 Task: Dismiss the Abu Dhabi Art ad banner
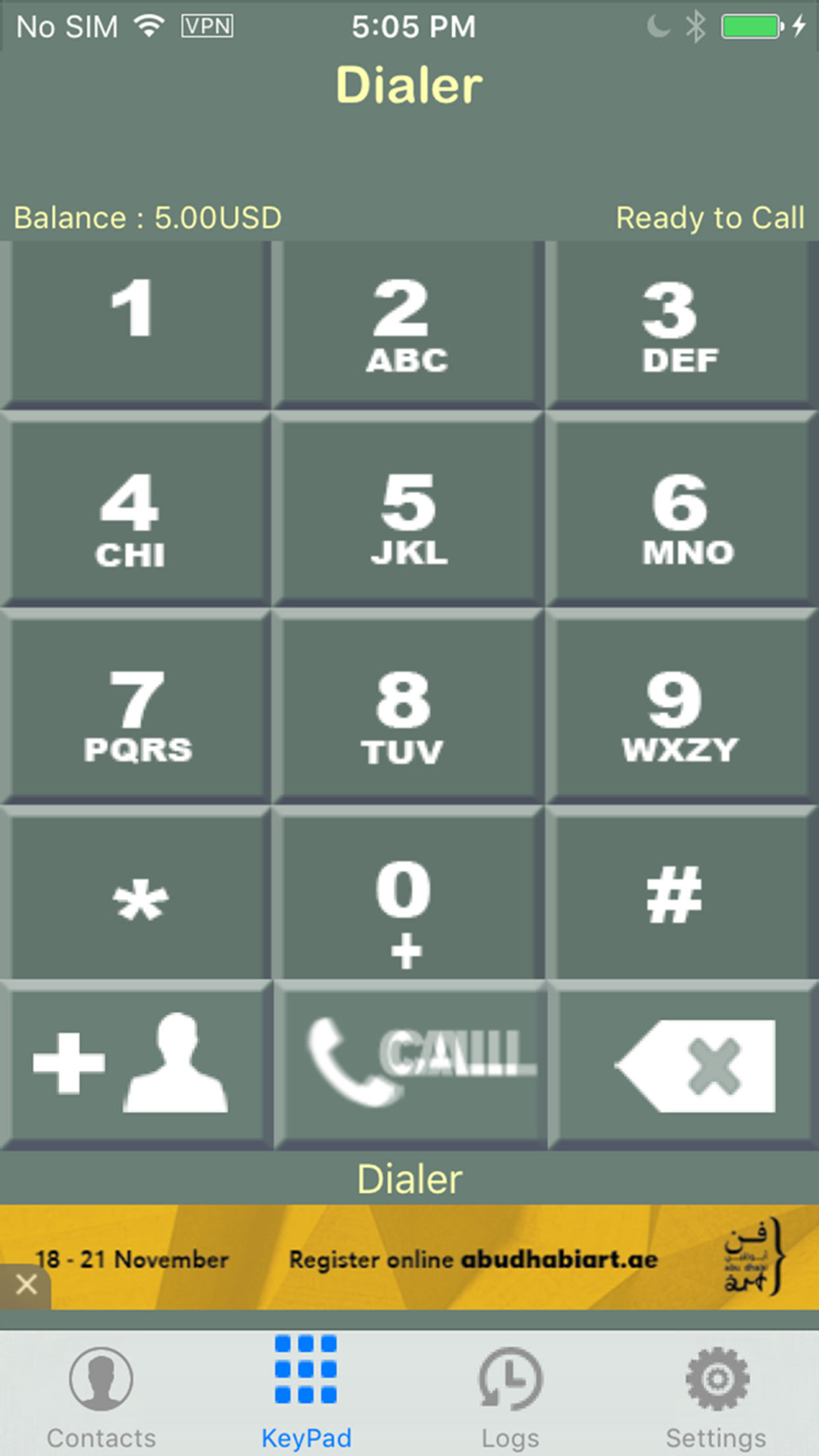(x=25, y=1285)
